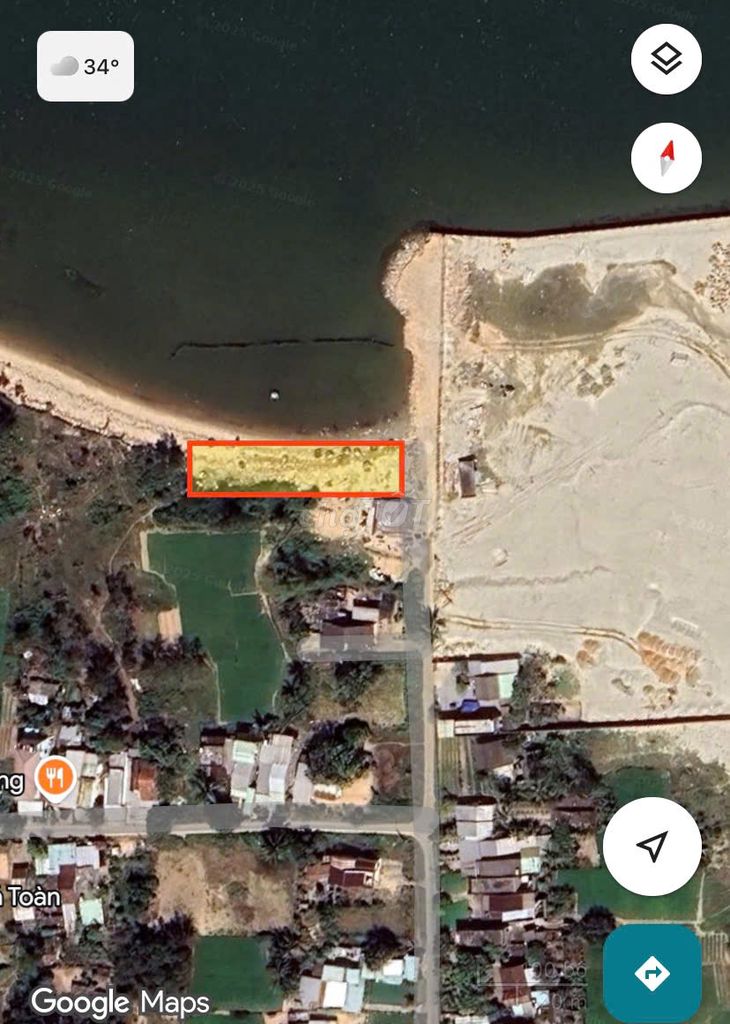Open the orange restaurant pin on the map
The image size is (730, 1024).
[57, 776]
